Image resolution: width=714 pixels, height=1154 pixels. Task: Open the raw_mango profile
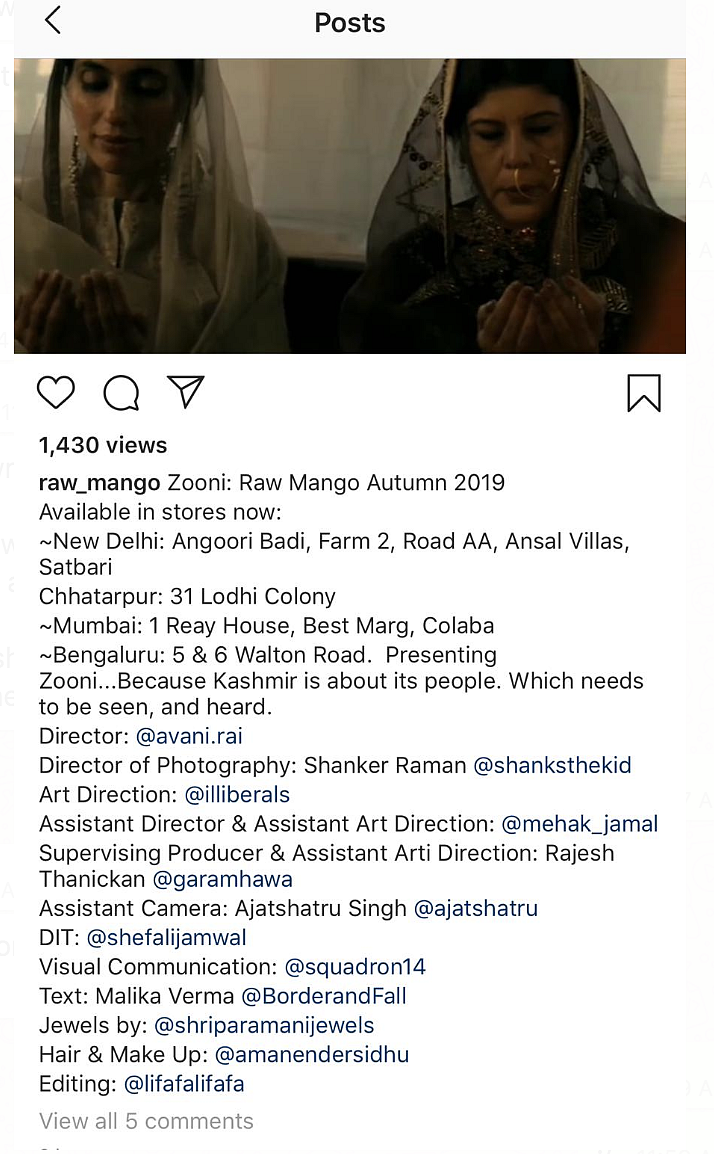coord(99,483)
